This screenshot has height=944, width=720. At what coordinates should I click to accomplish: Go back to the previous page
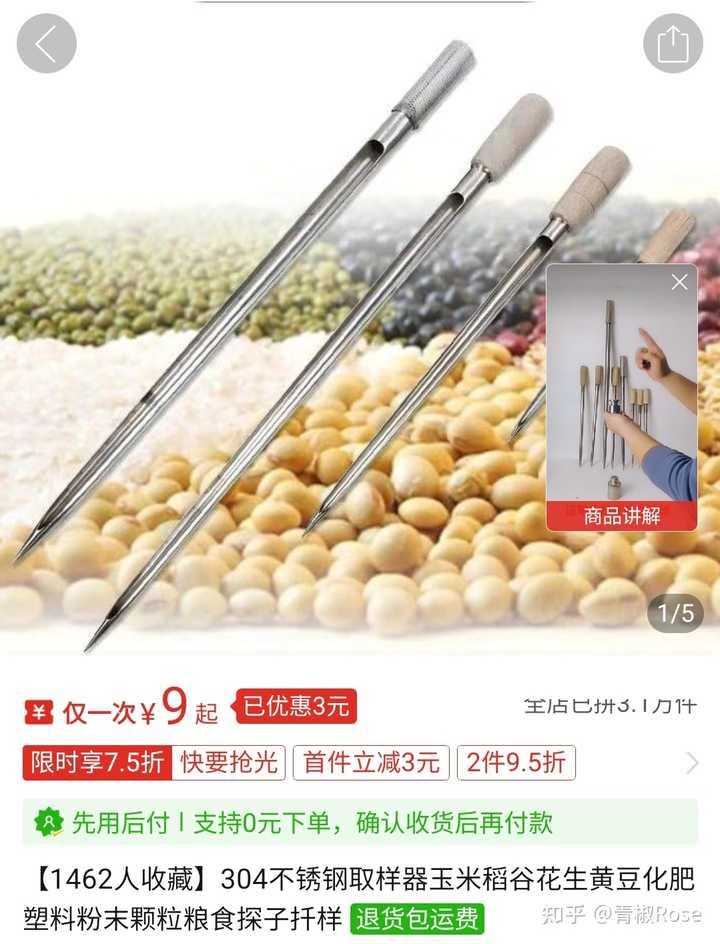point(46,43)
